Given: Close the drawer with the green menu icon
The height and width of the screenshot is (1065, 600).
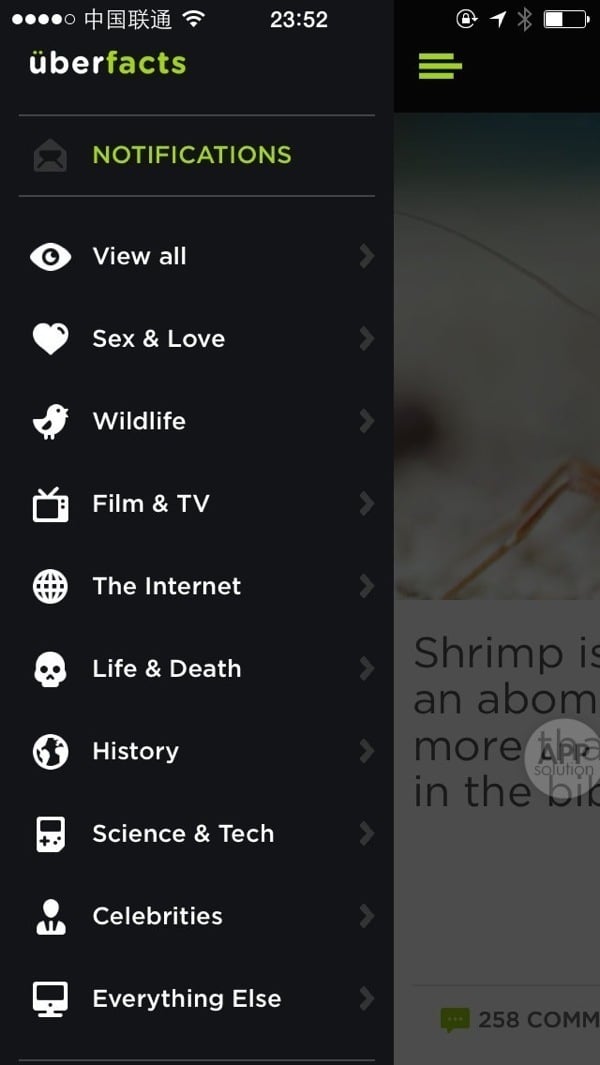Looking at the screenshot, I should pyautogui.click(x=440, y=66).
